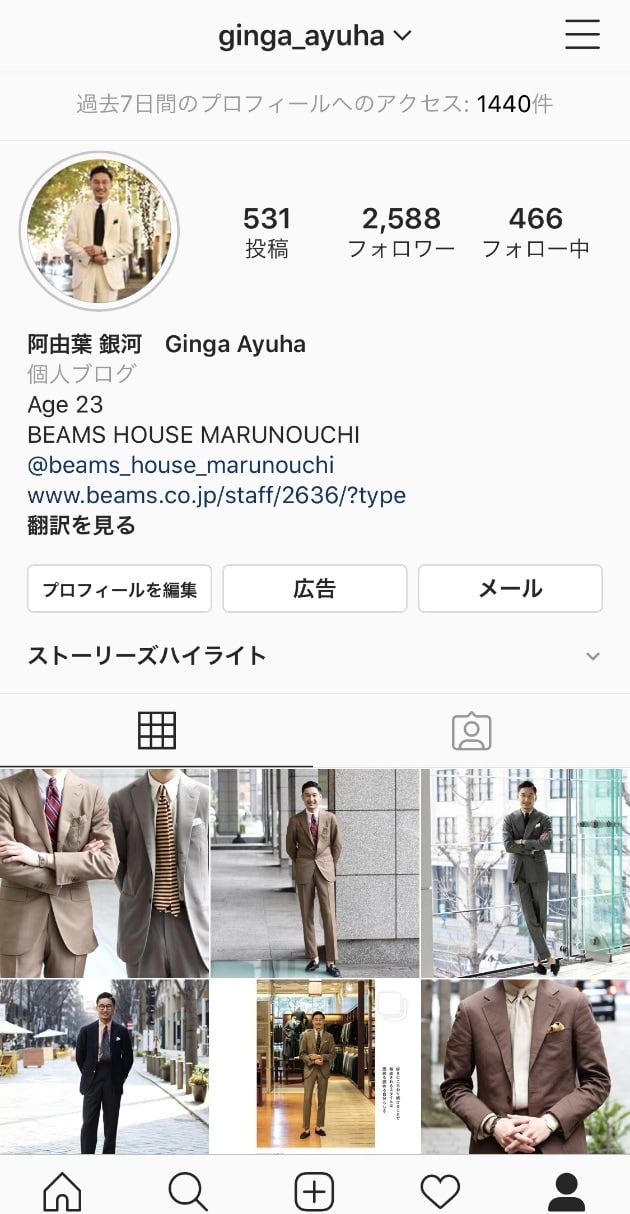Tap プロフィールを編集 to edit profile
The image size is (630, 1214).
120,589
